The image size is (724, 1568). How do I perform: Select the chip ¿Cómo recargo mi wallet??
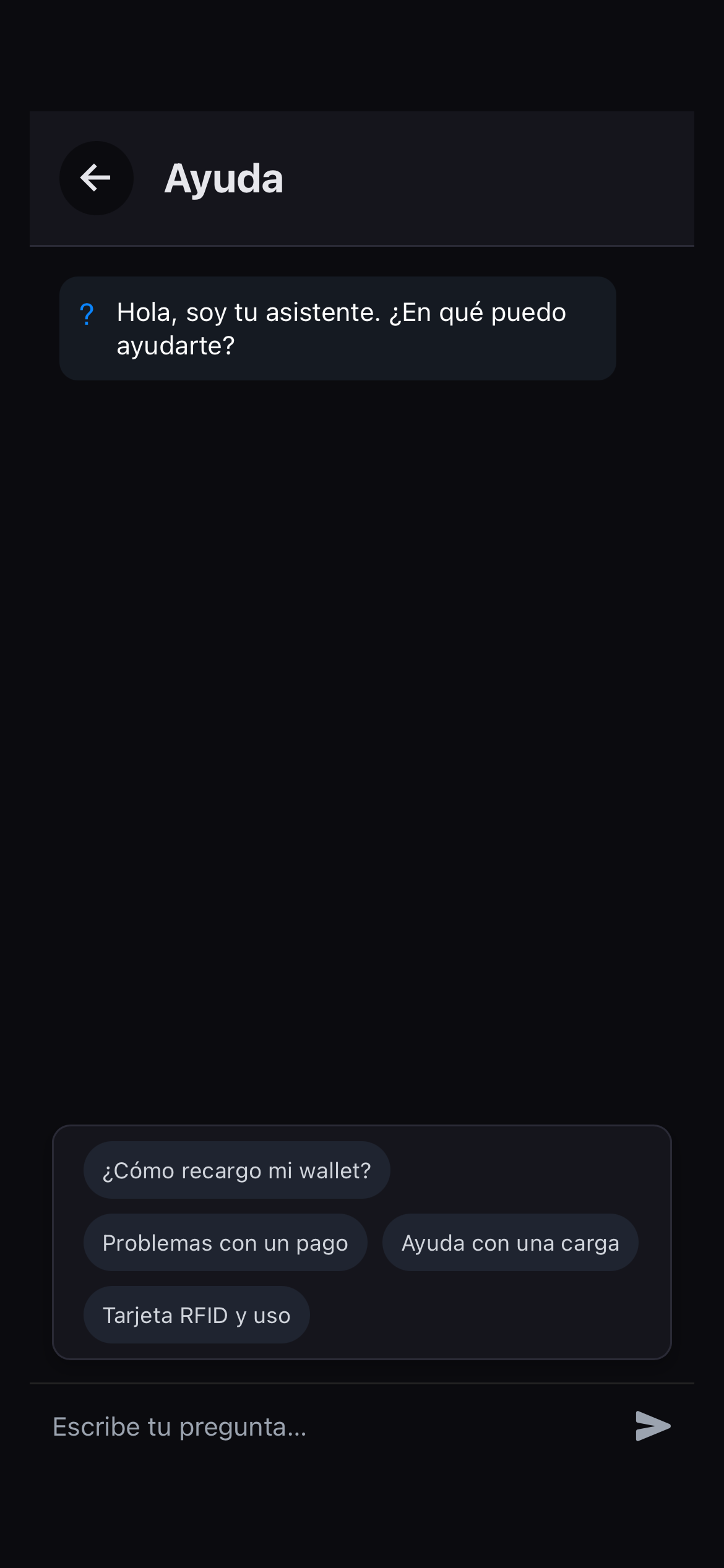coord(236,1169)
